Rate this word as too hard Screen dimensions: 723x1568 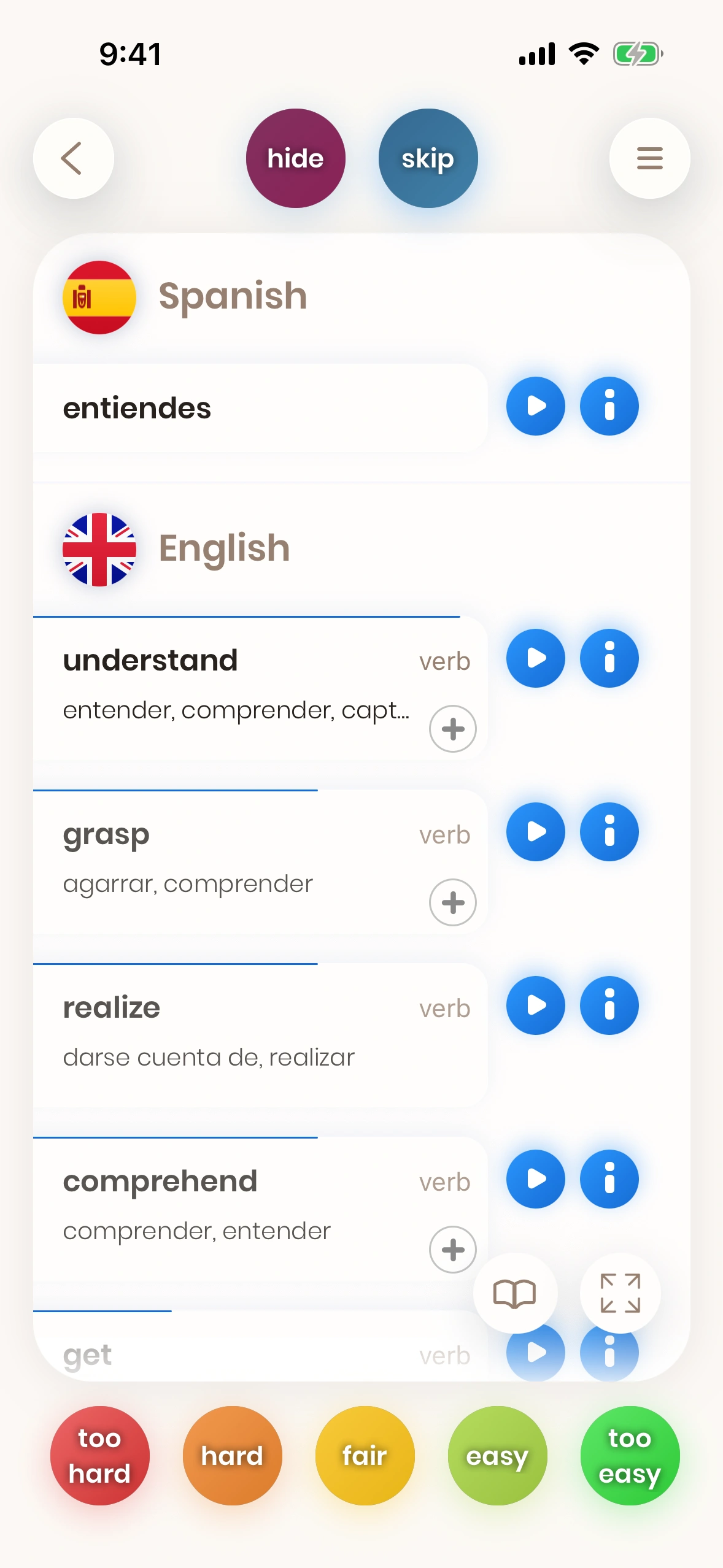coord(99,1456)
